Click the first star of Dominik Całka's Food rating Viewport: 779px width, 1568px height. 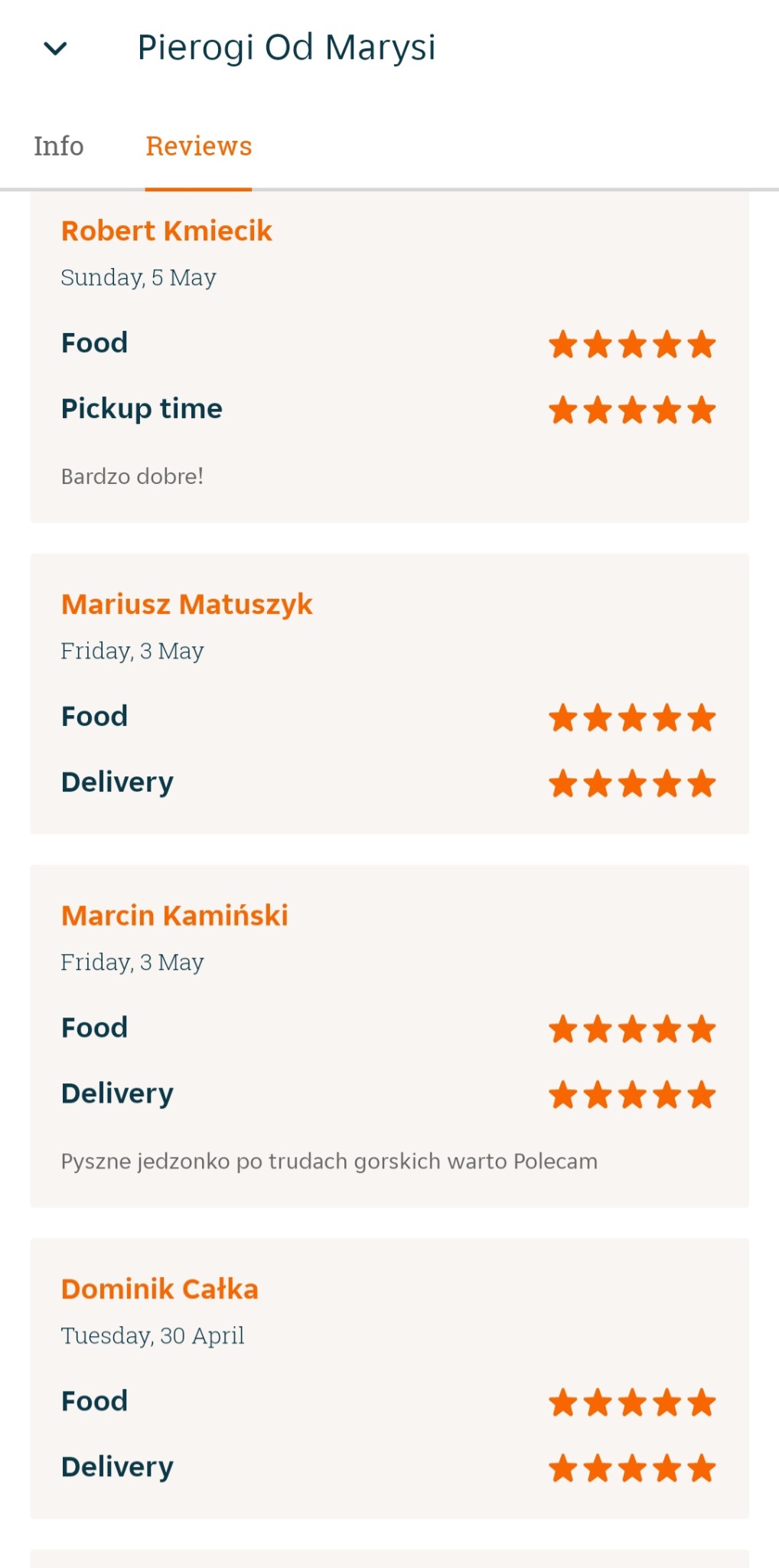(564, 1402)
